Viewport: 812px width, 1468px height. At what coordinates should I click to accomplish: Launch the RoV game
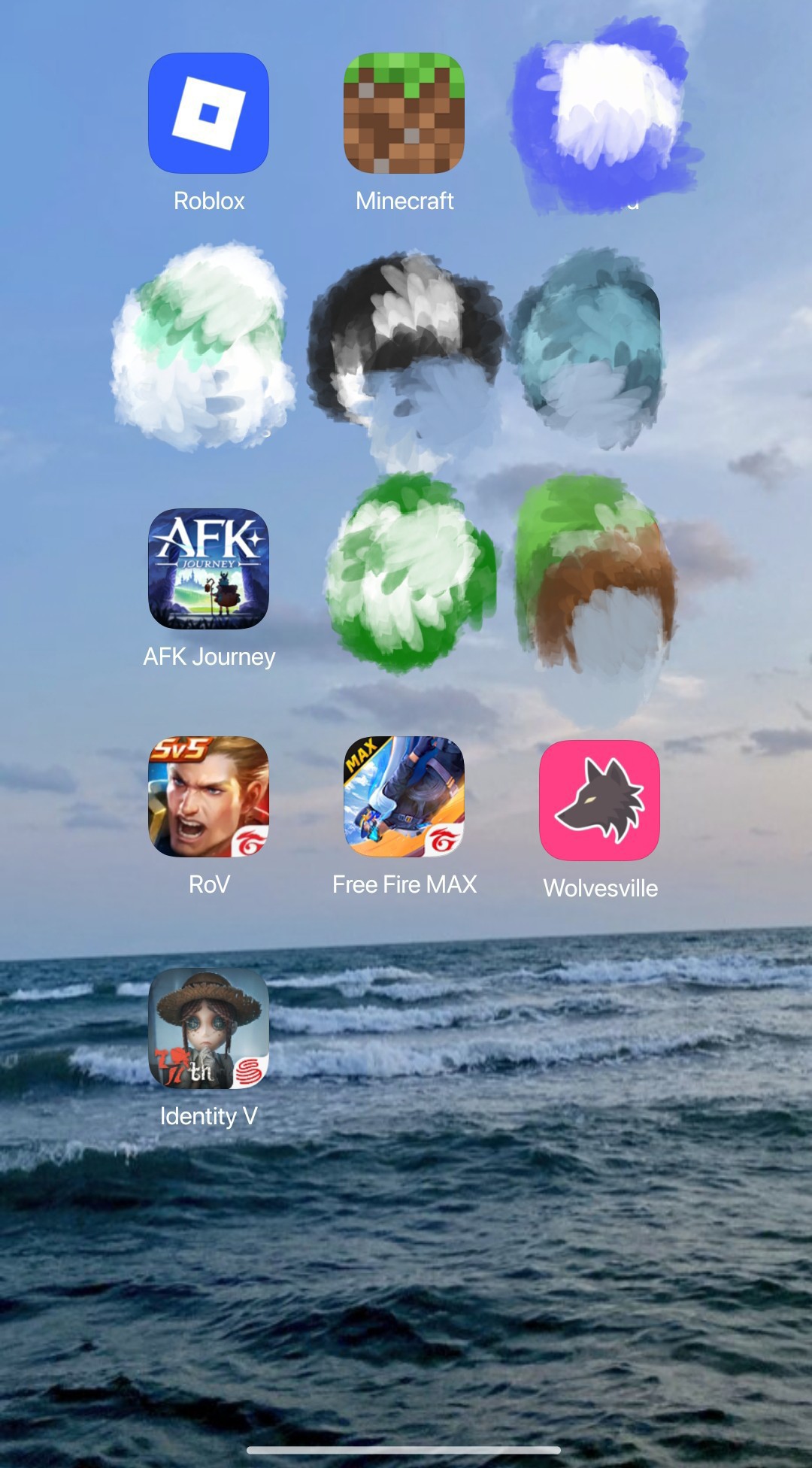[x=208, y=796]
